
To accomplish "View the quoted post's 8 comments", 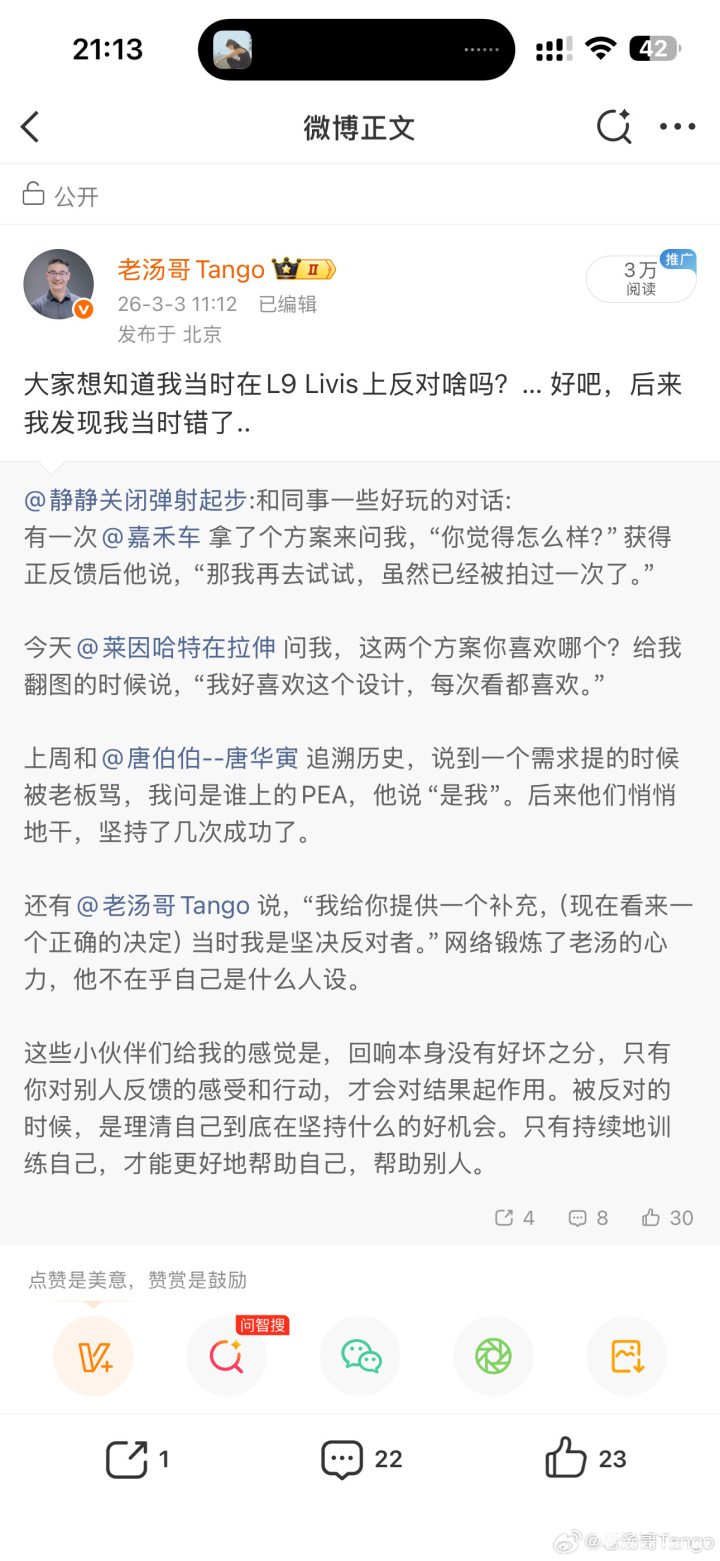I will (x=588, y=1217).
